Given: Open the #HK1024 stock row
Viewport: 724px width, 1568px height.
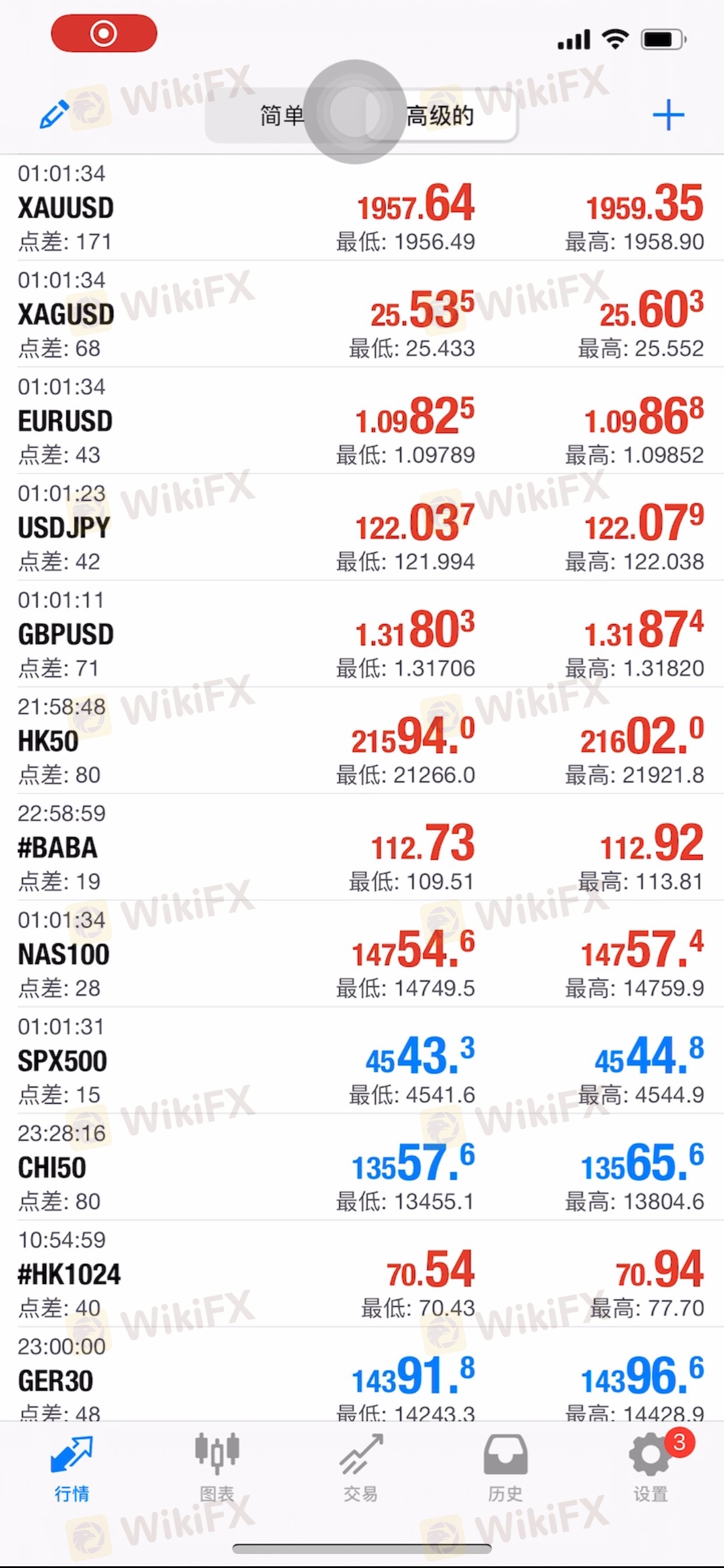Looking at the screenshot, I should [x=362, y=1274].
